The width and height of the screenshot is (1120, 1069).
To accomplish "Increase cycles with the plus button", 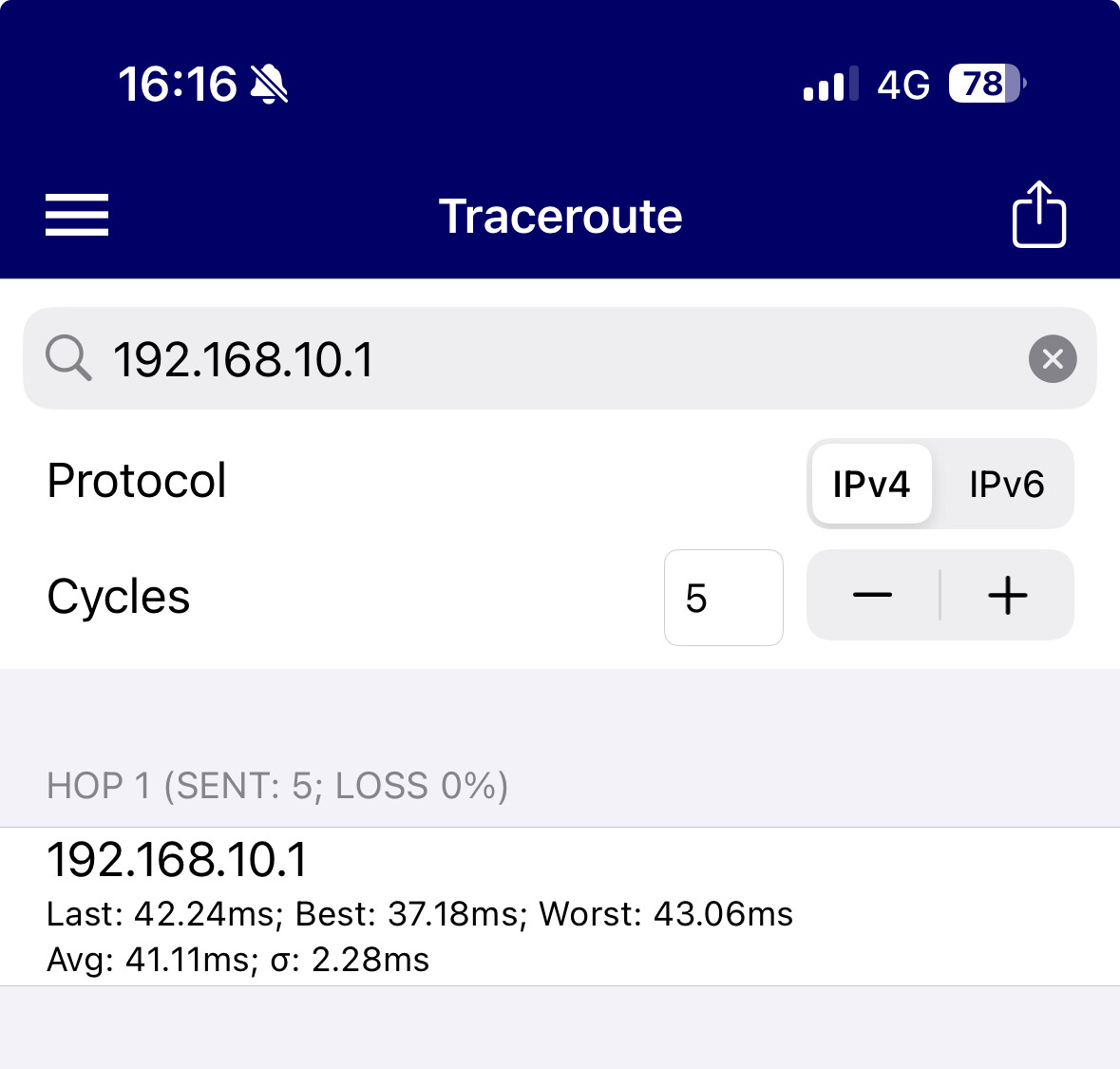I will click(x=1008, y=596).
